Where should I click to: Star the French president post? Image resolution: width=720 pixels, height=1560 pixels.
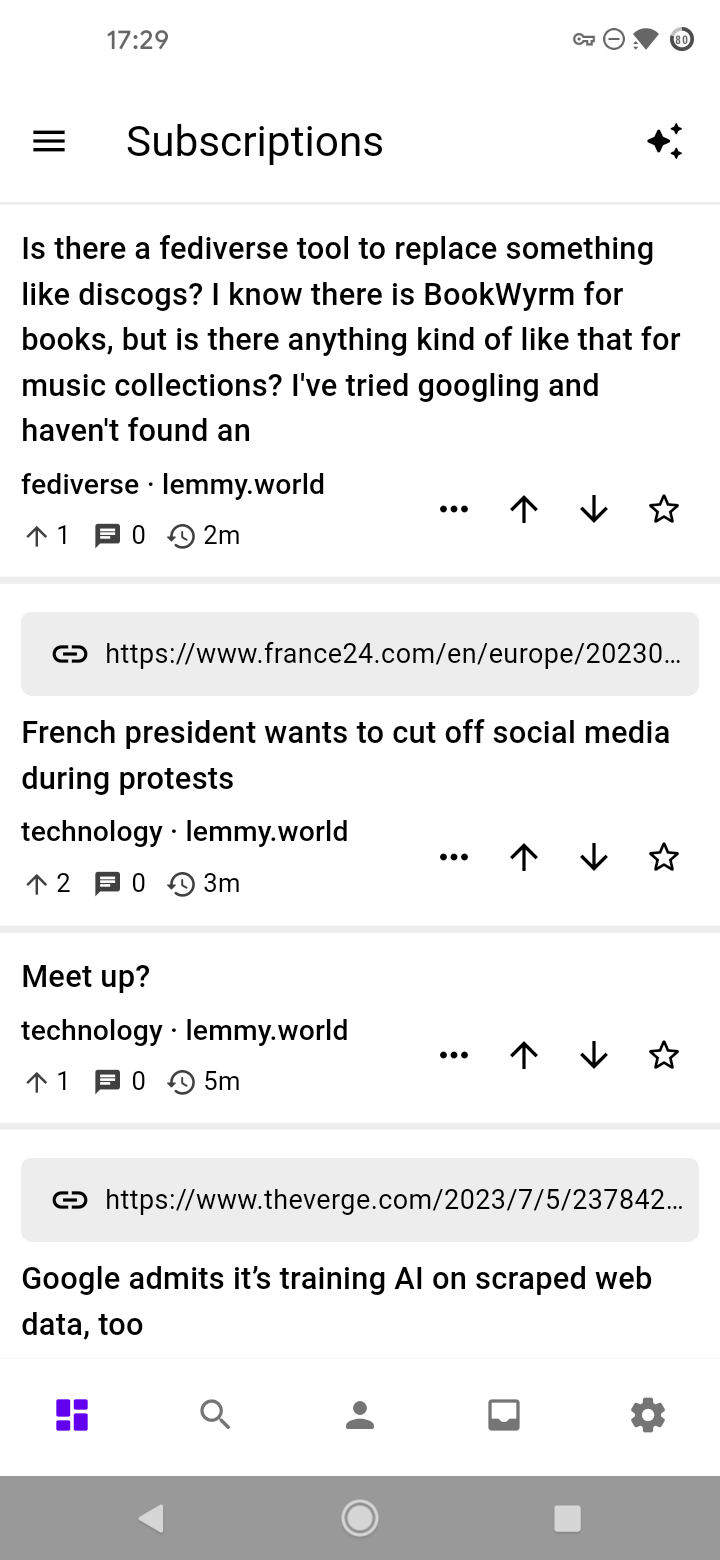[664, 857]
